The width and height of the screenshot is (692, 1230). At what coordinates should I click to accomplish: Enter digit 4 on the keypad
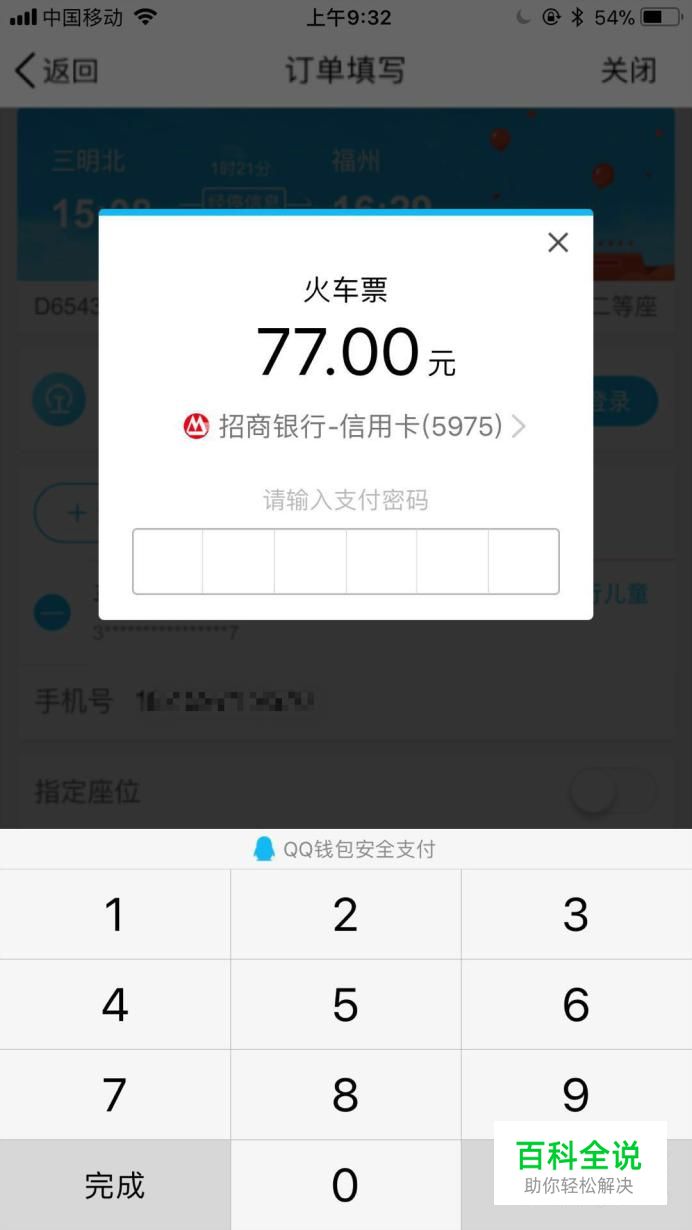[115, 1004]
